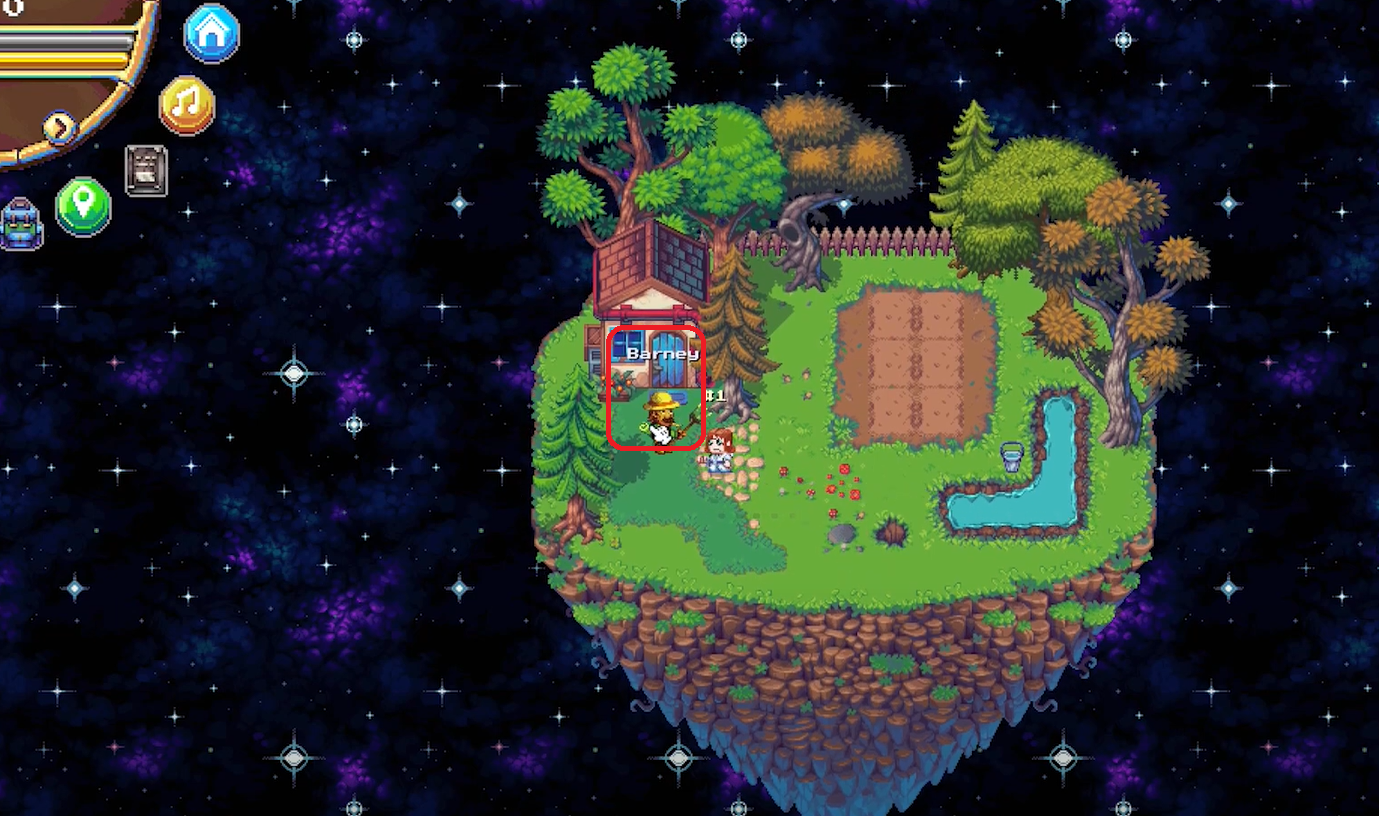Toggle the music note button

coord(187,104)
